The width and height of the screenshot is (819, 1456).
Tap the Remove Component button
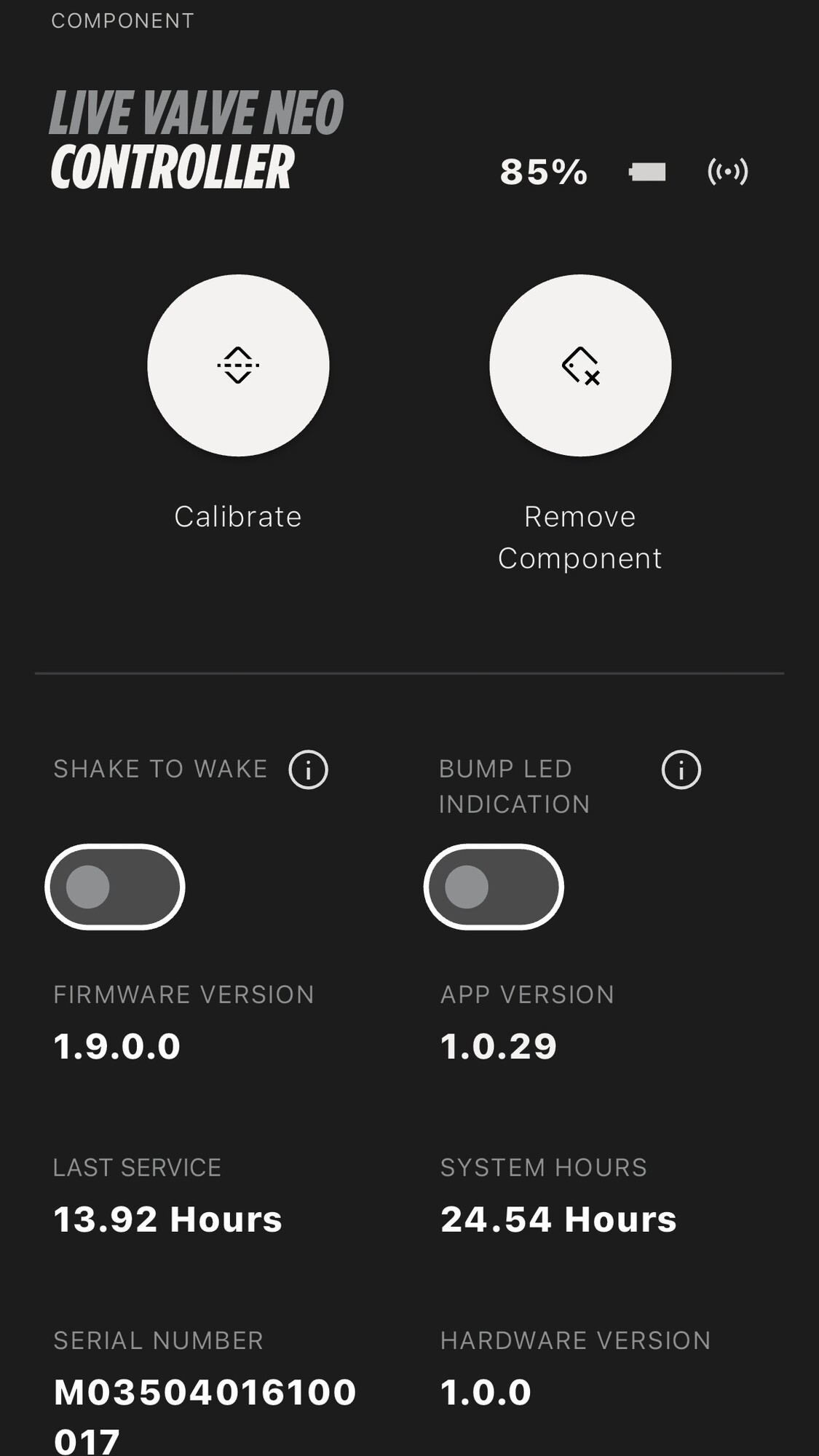point(580,365)
